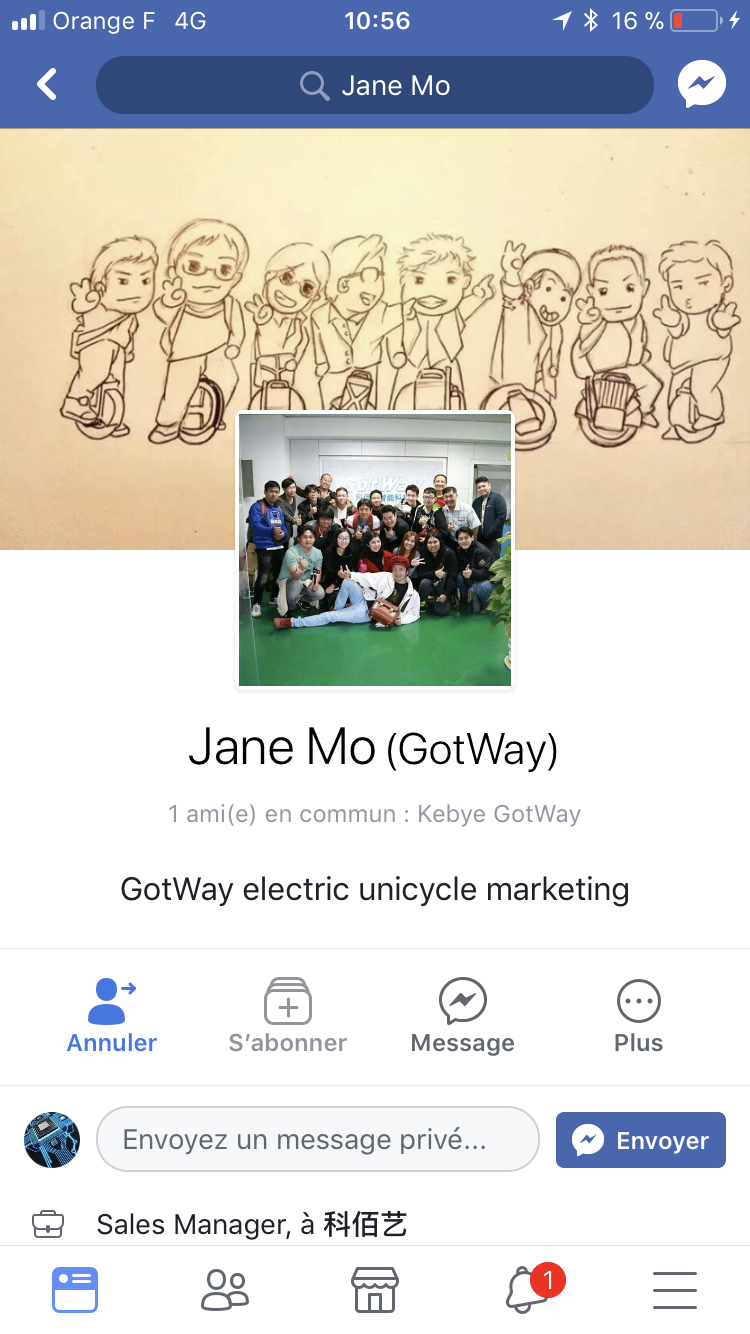This screenshot has height=1334, width=750.
Task: View Jane Mo's profile picture
Action: pyautogui.click(x=375, y=550)
